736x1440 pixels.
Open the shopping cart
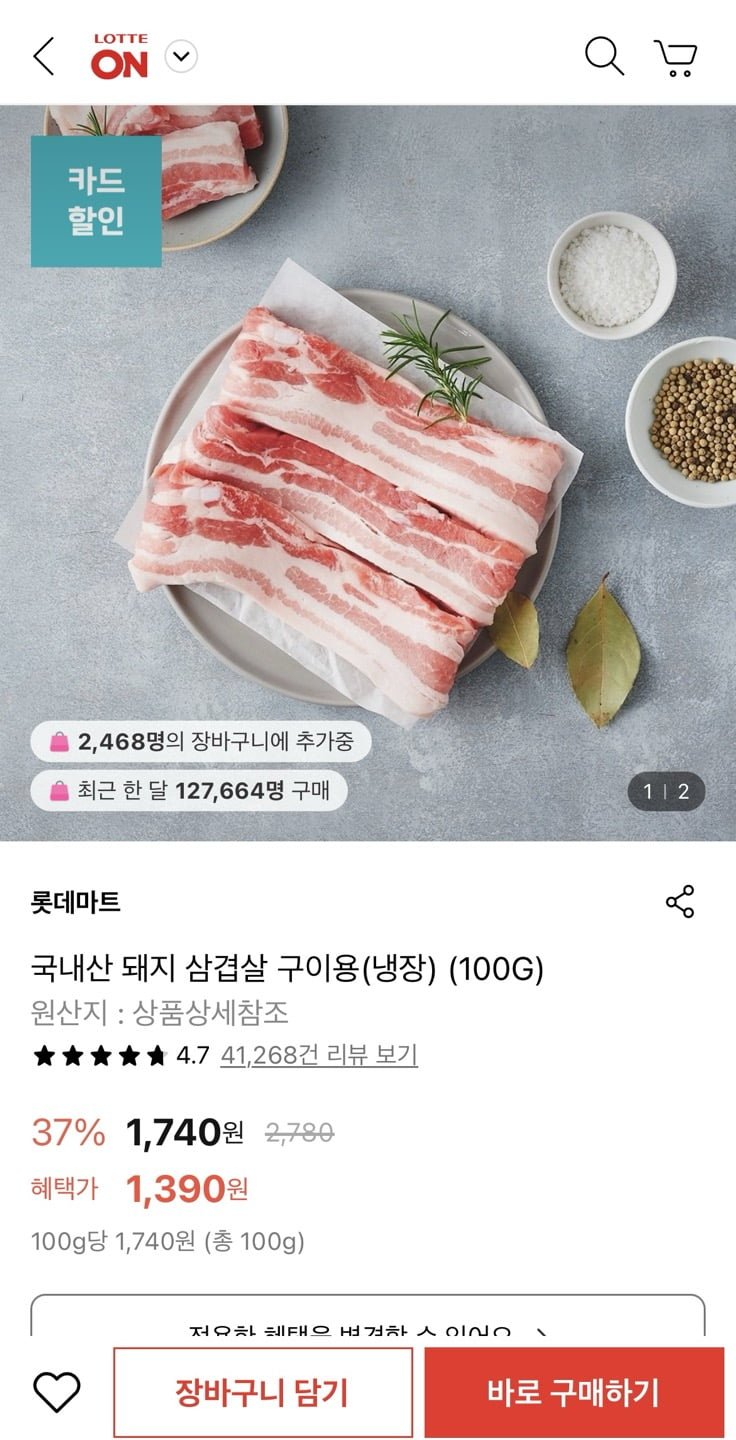676,57
